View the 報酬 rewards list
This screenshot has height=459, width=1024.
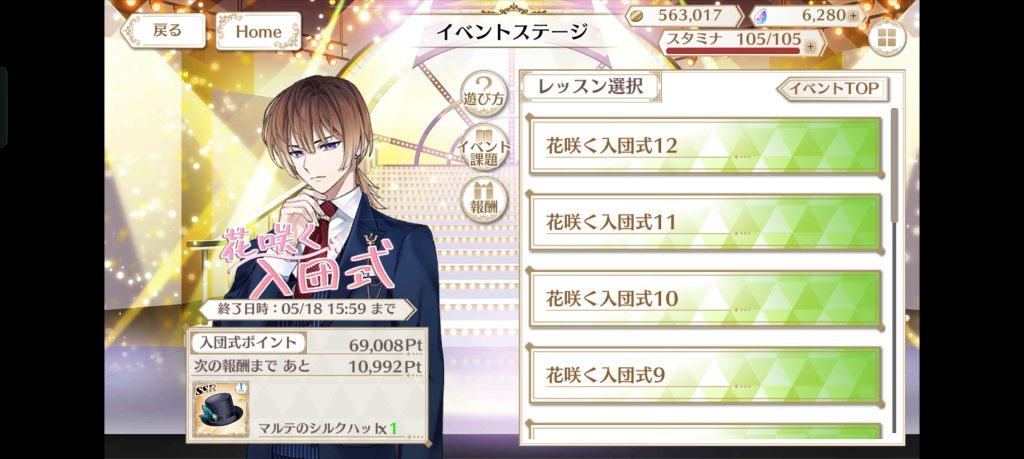(484, 201)
